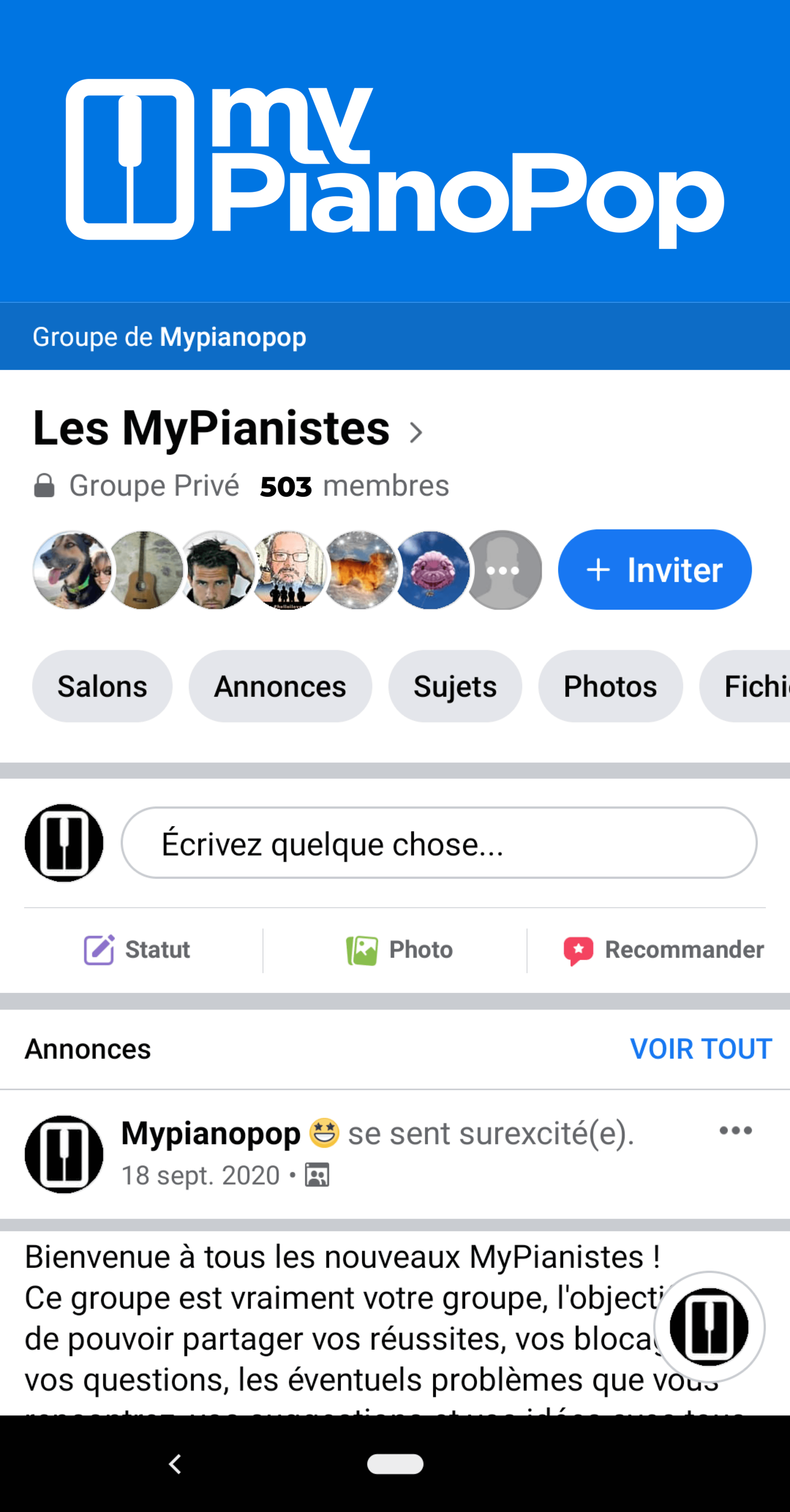
Task: Tap the Inviter button
Action: [x=654, y=570]
